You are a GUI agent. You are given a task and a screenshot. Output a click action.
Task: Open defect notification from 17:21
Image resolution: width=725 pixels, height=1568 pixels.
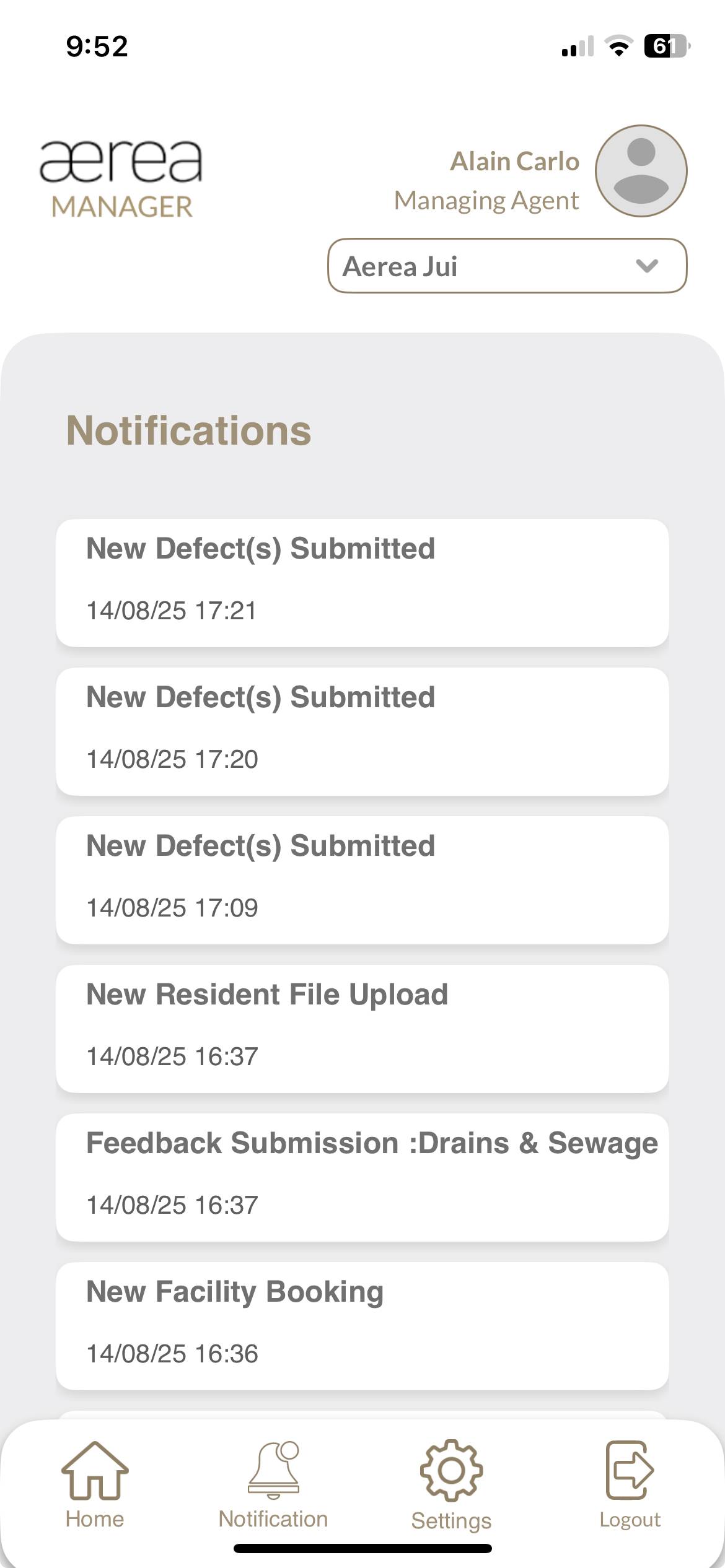[362, 583]
